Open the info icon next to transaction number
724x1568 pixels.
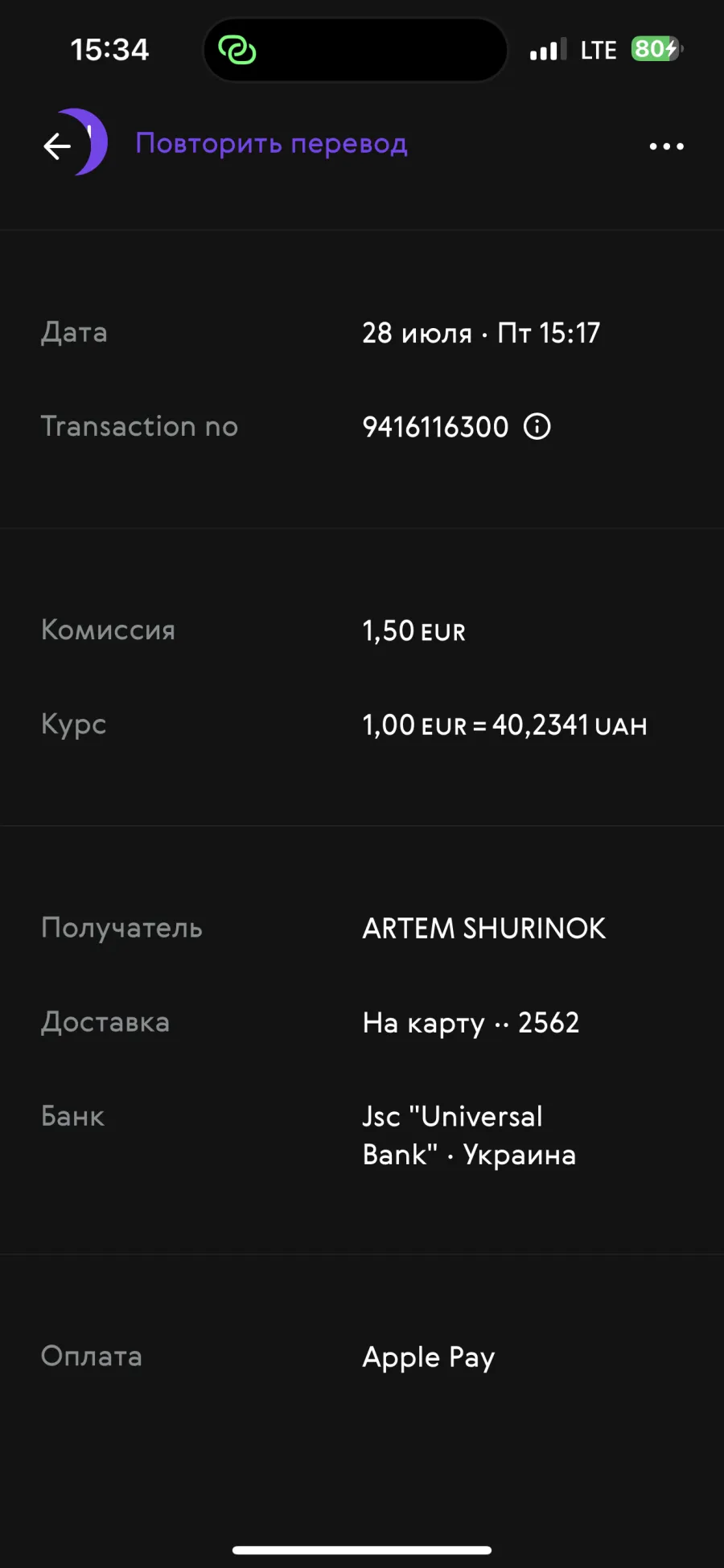point(537,426)
